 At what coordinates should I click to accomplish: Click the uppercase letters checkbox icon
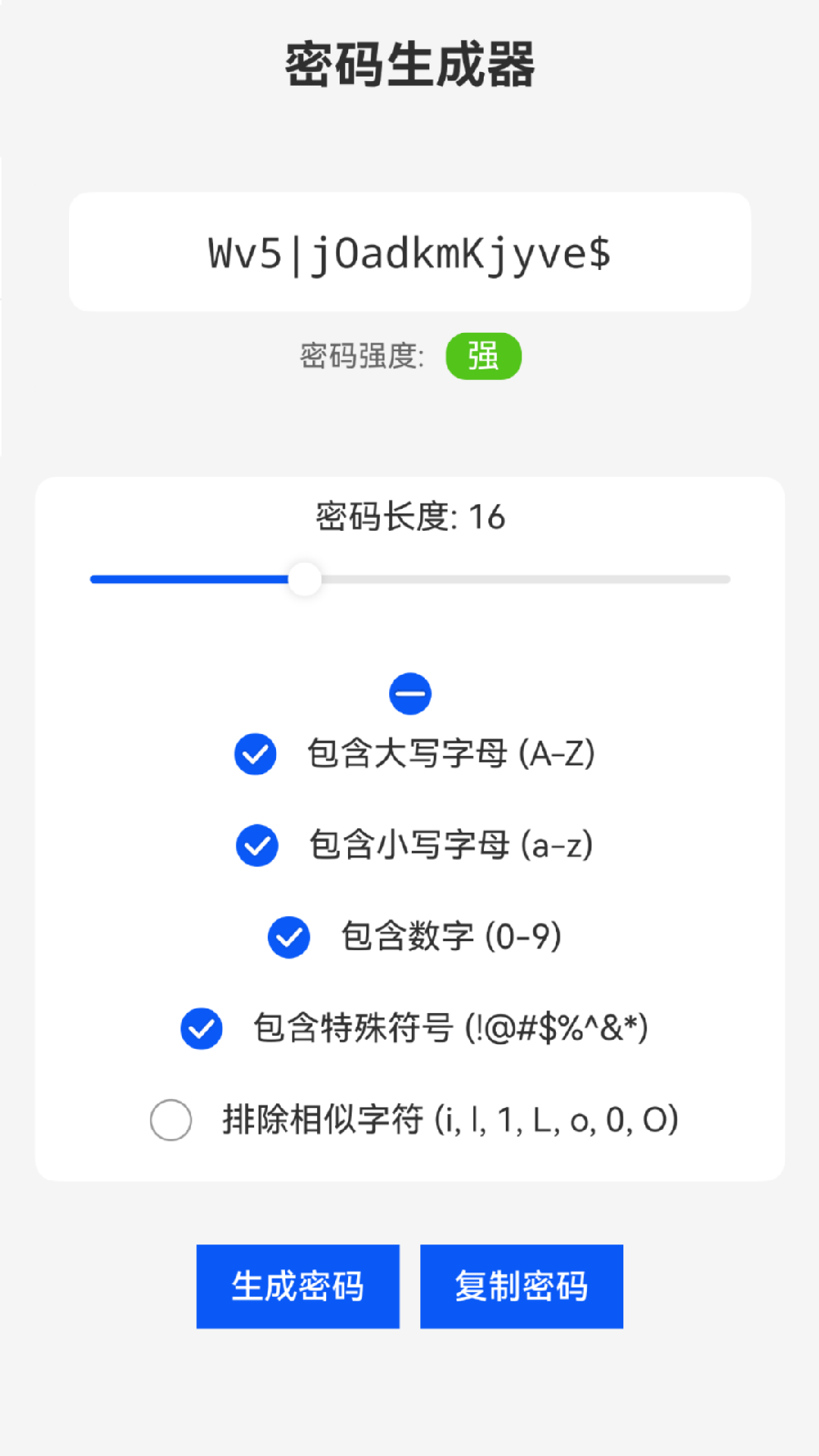pos(256,755)
